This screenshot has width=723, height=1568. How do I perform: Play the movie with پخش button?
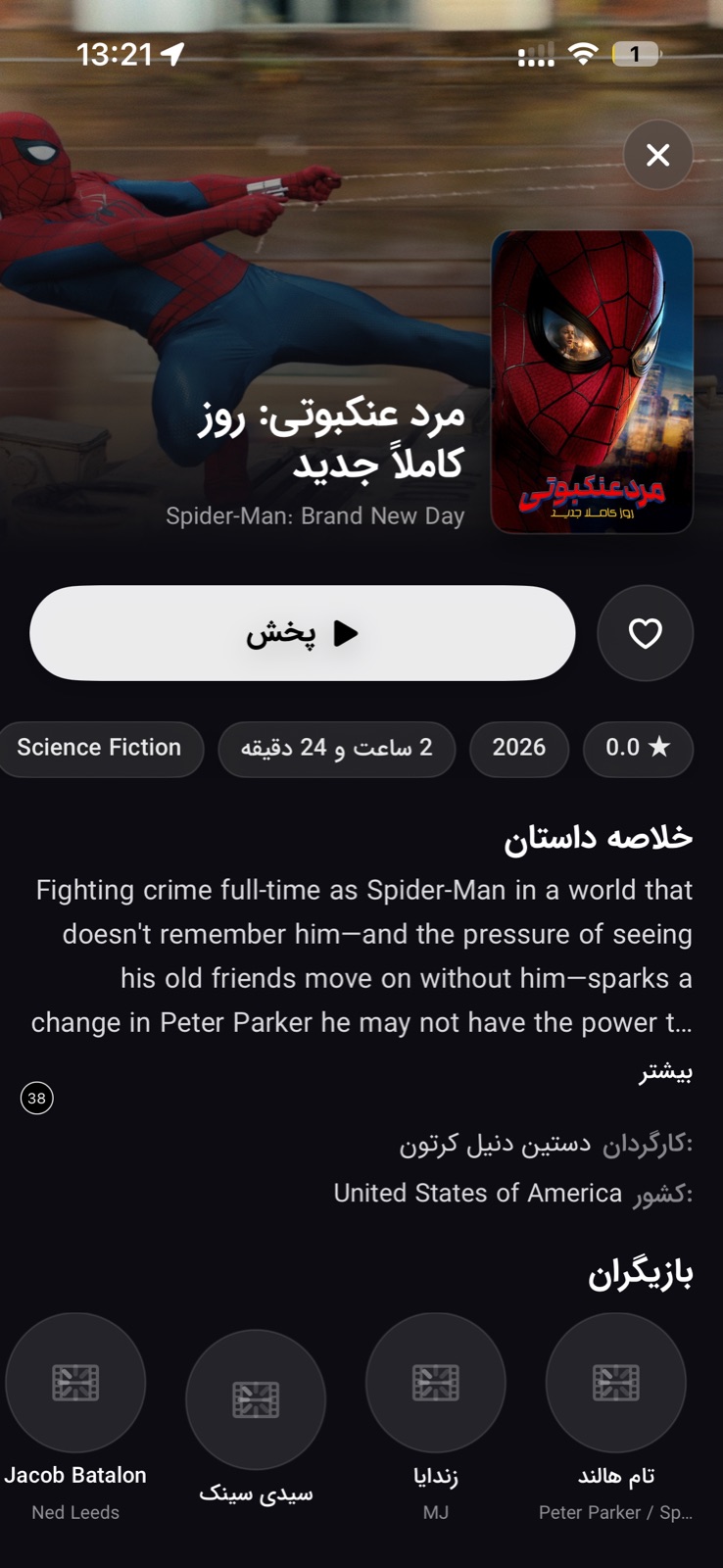(x=302, y=633)
